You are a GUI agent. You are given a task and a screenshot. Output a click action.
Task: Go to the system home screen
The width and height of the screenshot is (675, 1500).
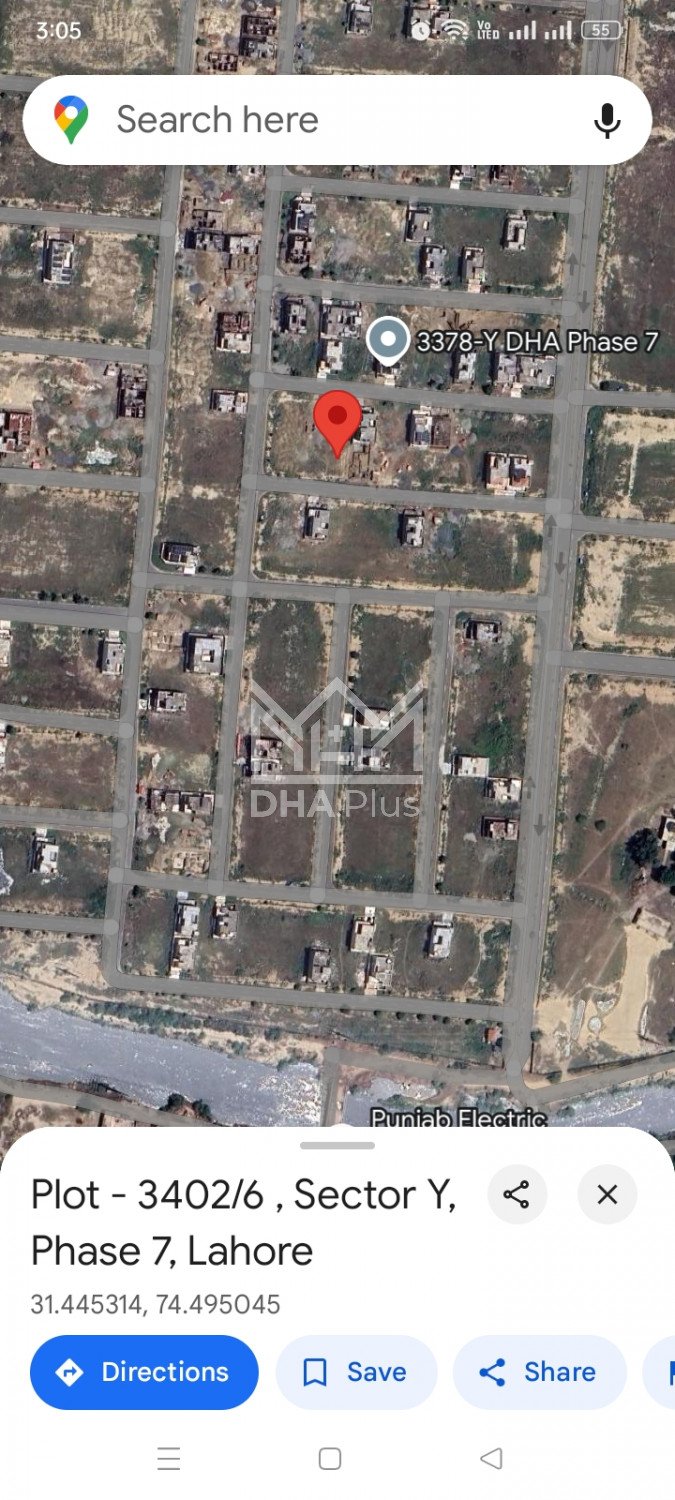coord(330,1459)
